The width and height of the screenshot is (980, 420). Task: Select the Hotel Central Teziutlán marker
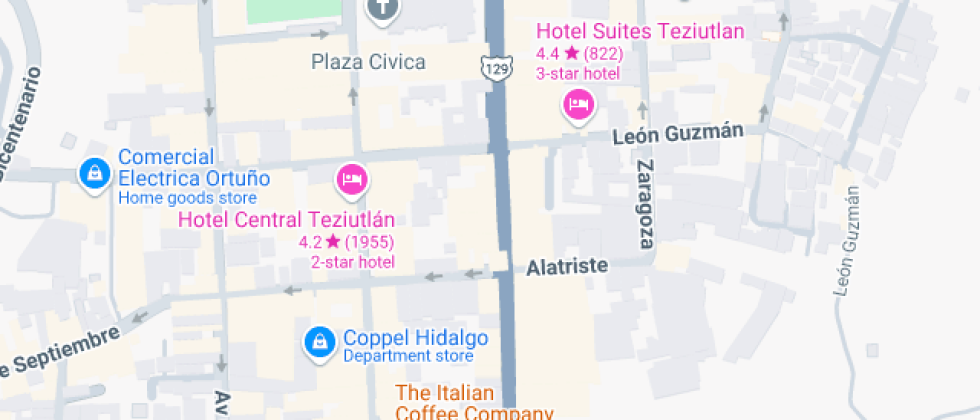(351, 180)
